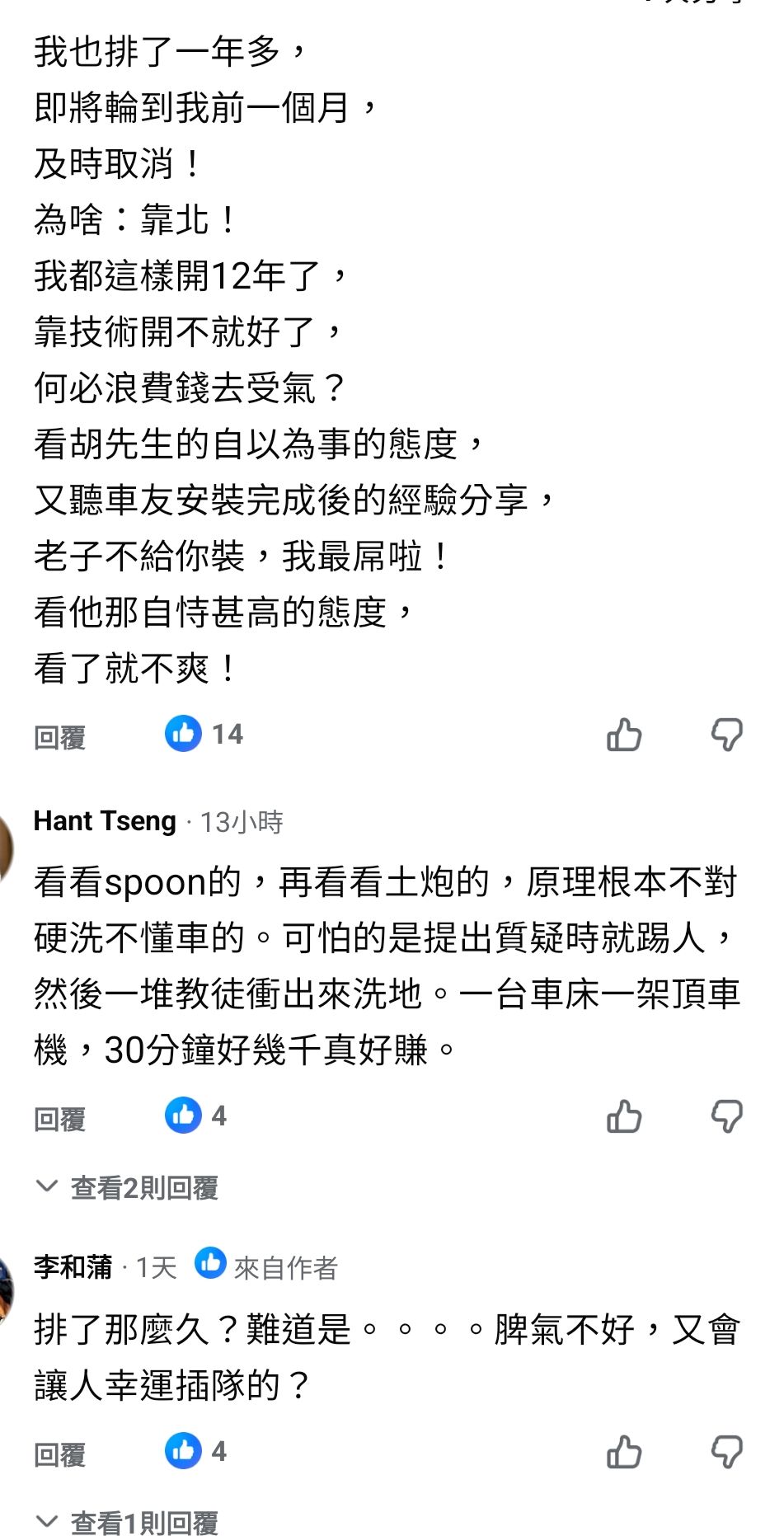784x1536 pixels.
Task: Like Hant Tseng's comment
Action: (624, 1117)
